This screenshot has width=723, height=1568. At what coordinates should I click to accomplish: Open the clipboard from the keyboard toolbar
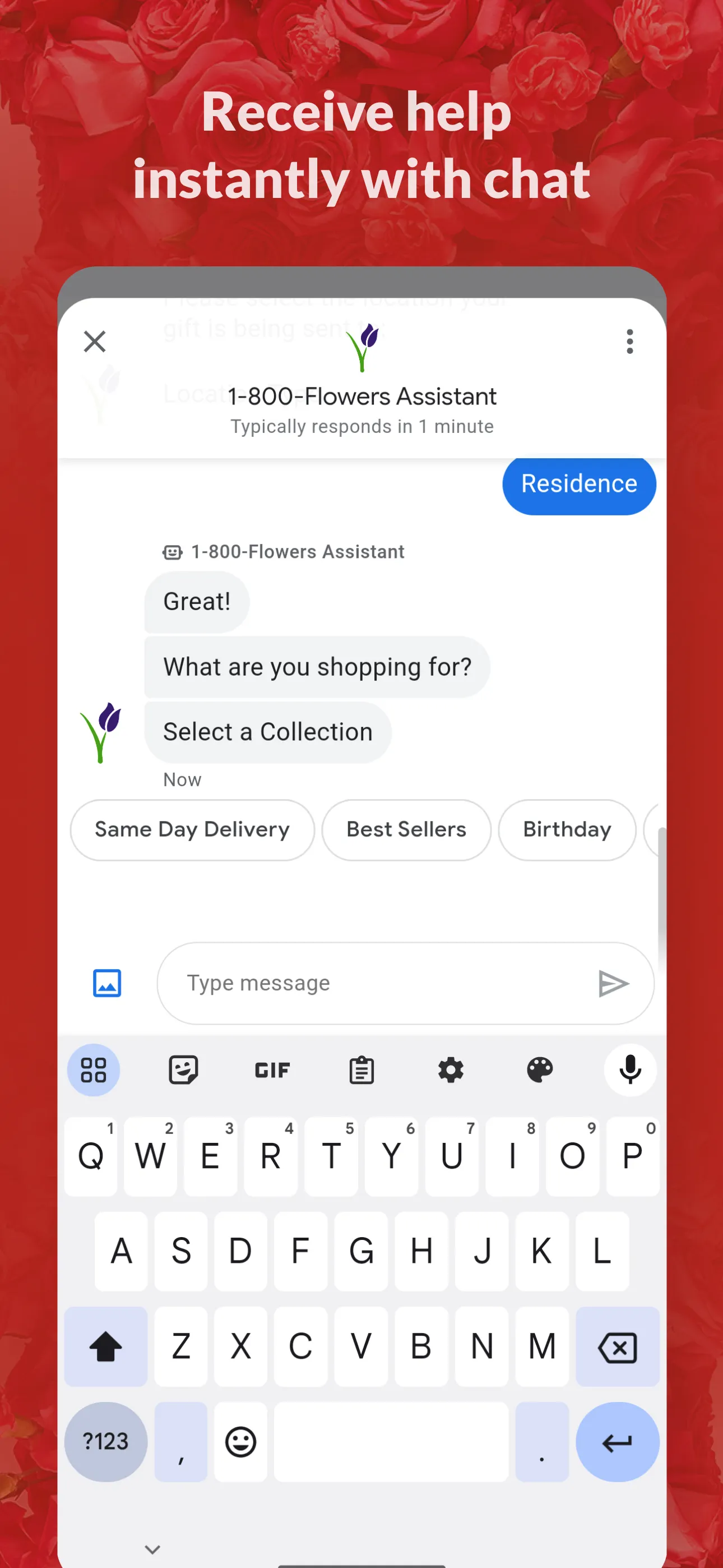(x=361, y=1070)
